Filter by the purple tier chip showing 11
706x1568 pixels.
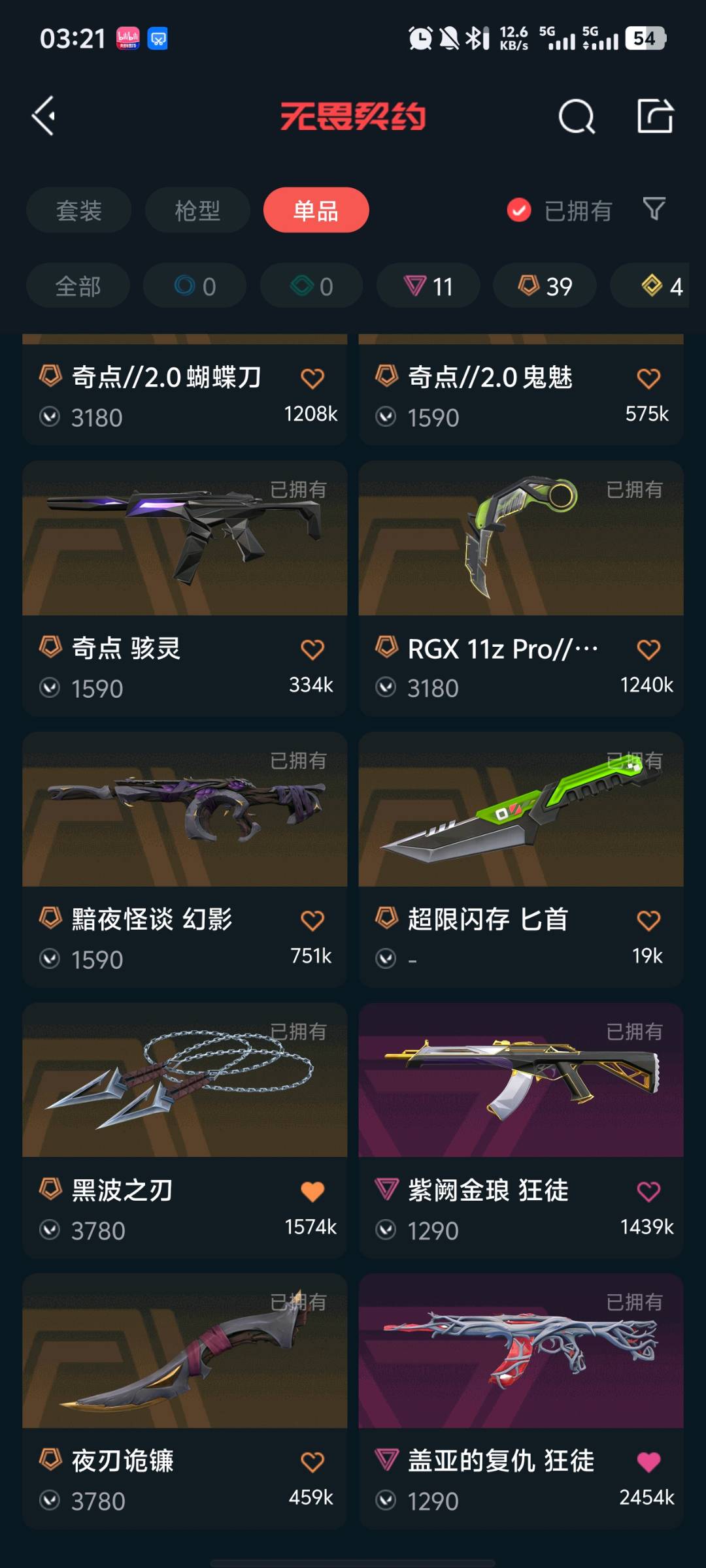click(428, 286)
